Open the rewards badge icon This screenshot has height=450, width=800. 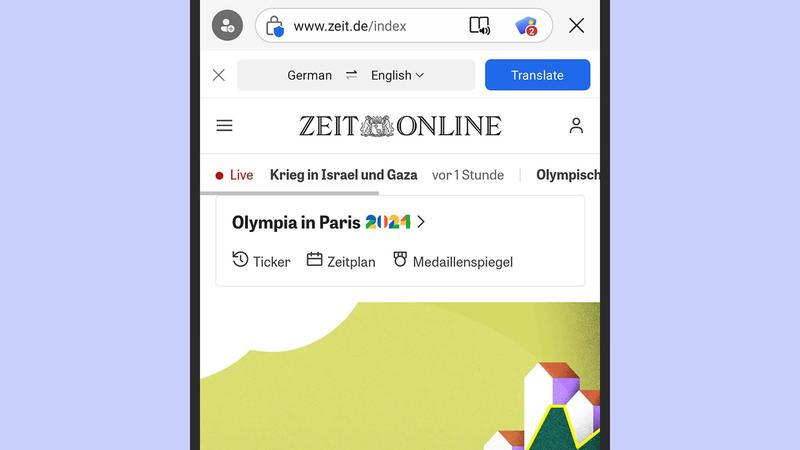point(526,26)
